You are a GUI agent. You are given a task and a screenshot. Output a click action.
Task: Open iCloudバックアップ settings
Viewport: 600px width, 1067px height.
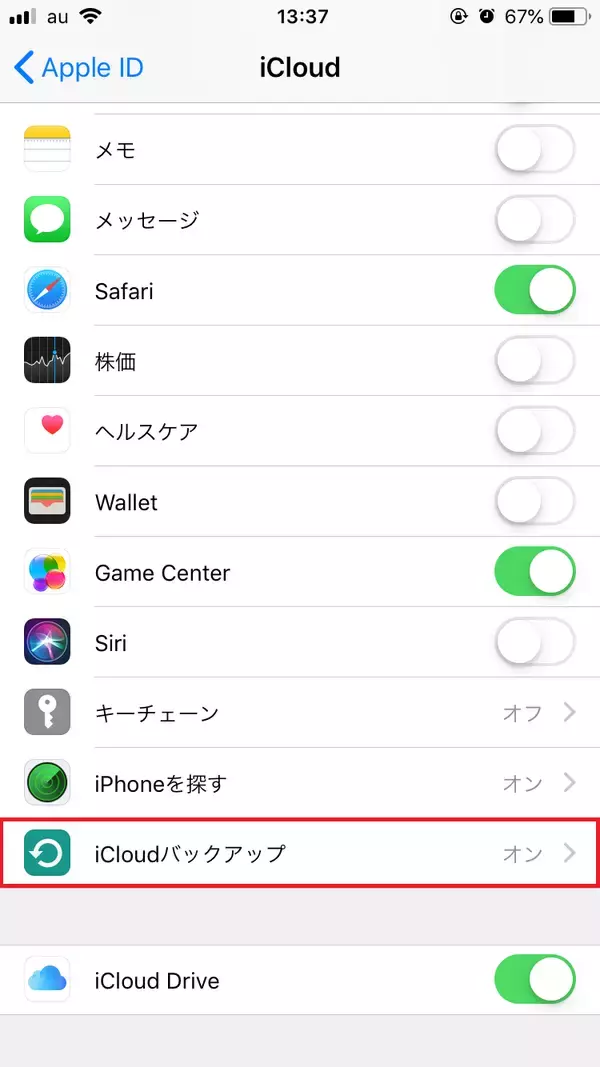click(300, 854)
